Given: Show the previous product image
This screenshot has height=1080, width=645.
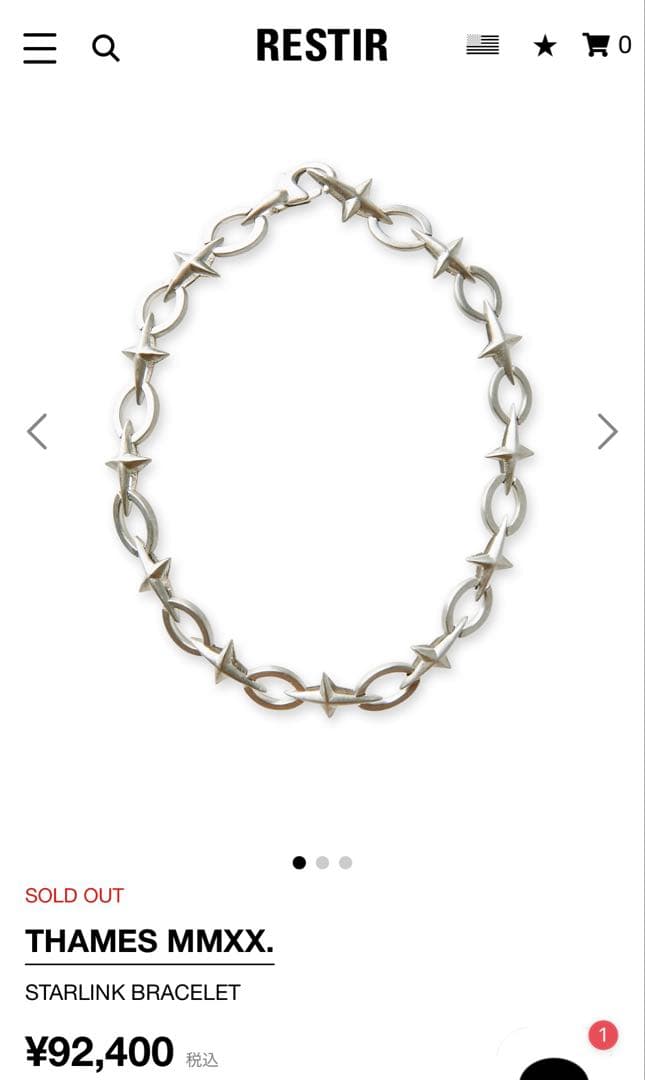Looking at the screenshot, I should coord(37,431).
